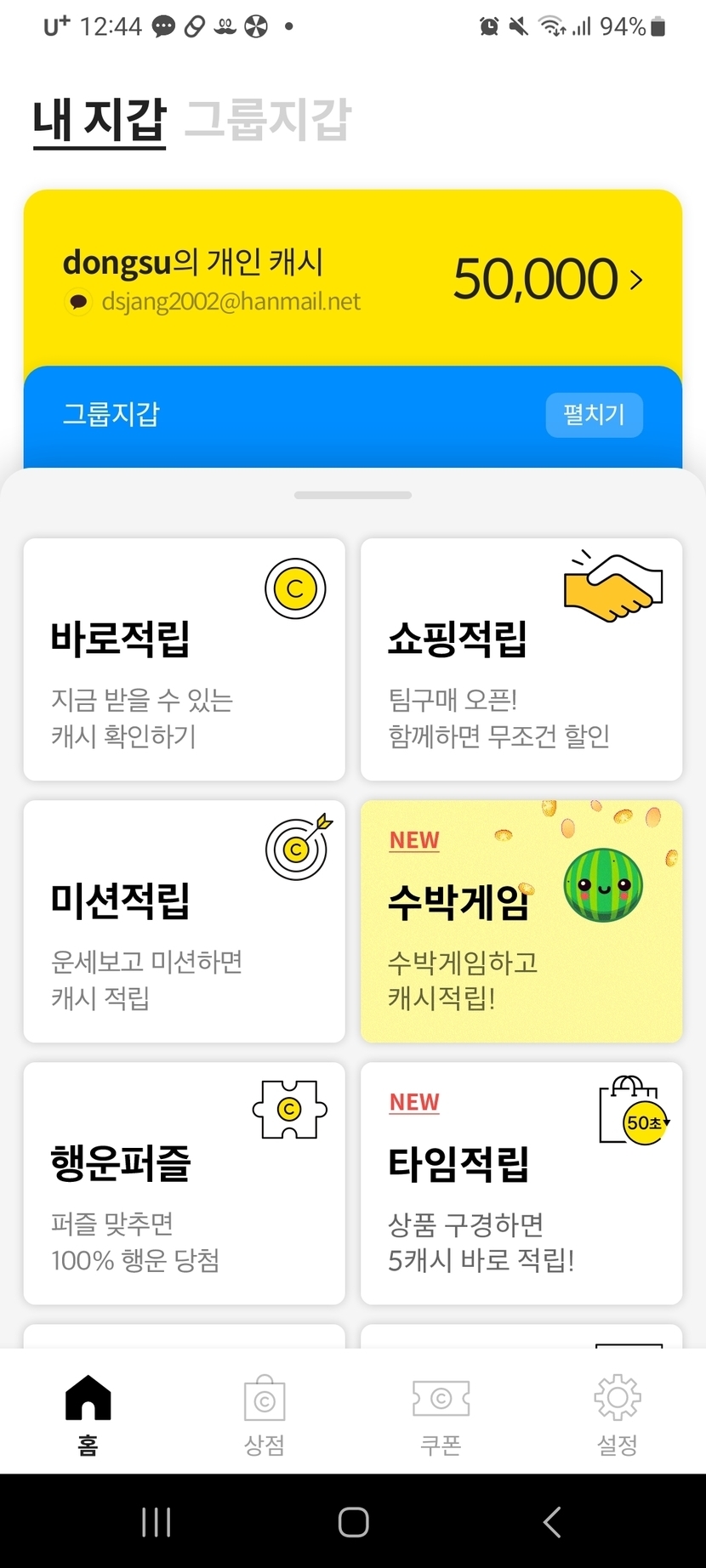Open the 쇼핑적립 card
This screenshot has width=706, height=1568.
pos(521,659)
